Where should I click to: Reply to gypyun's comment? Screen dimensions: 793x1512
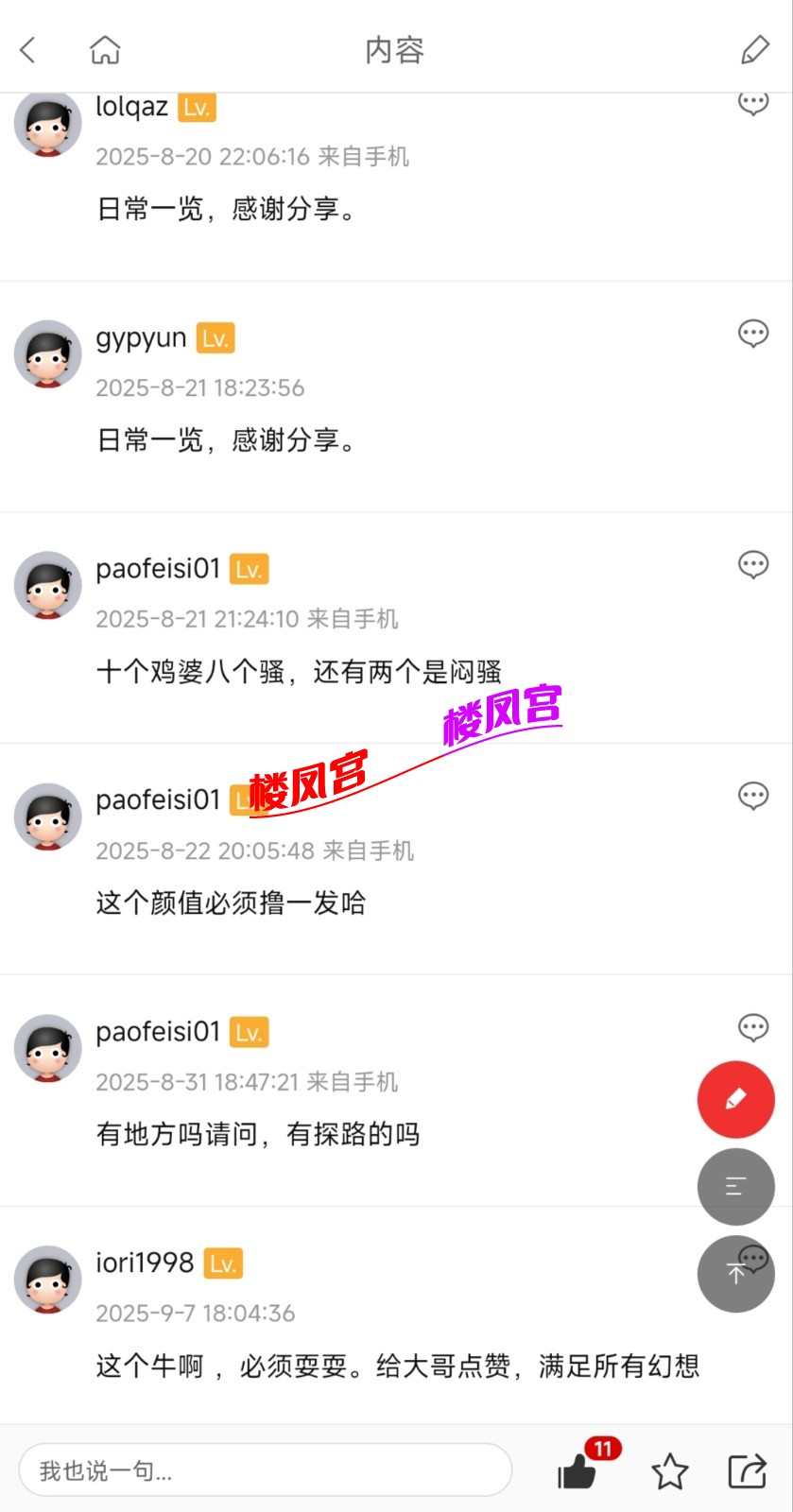[752, 334]
